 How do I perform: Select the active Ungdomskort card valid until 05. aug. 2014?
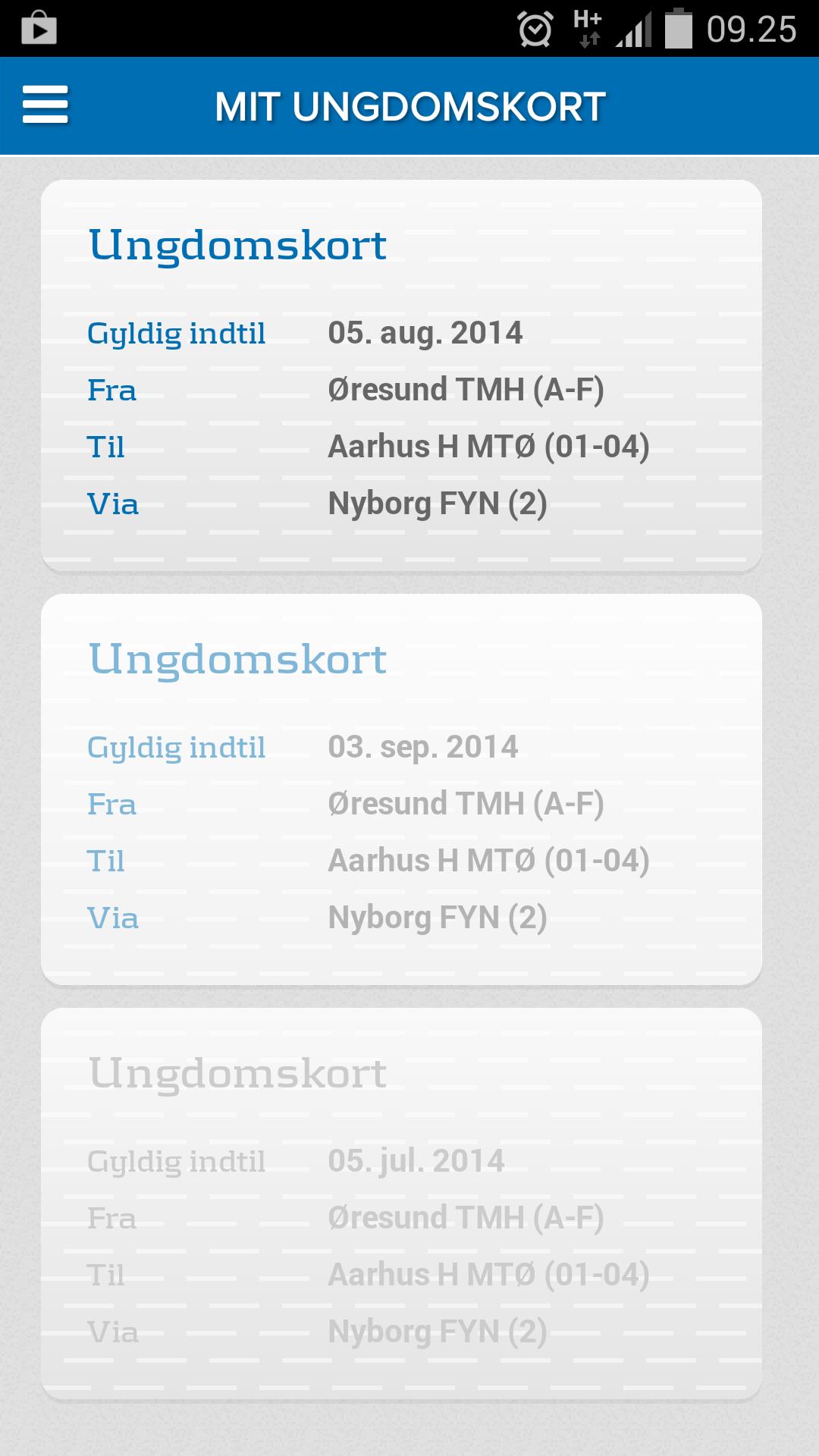click(403, 372)
